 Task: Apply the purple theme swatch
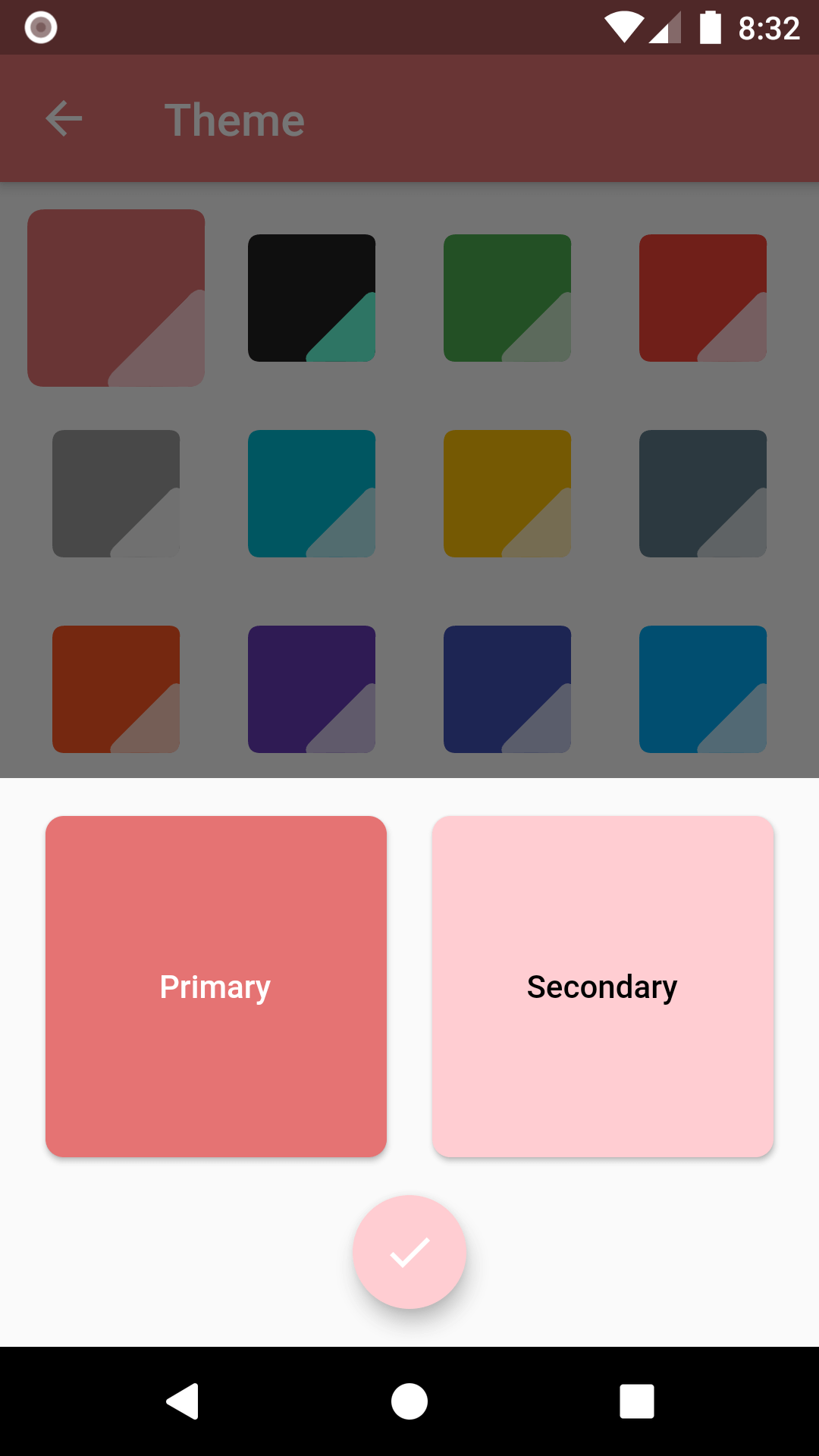(312, 689)
